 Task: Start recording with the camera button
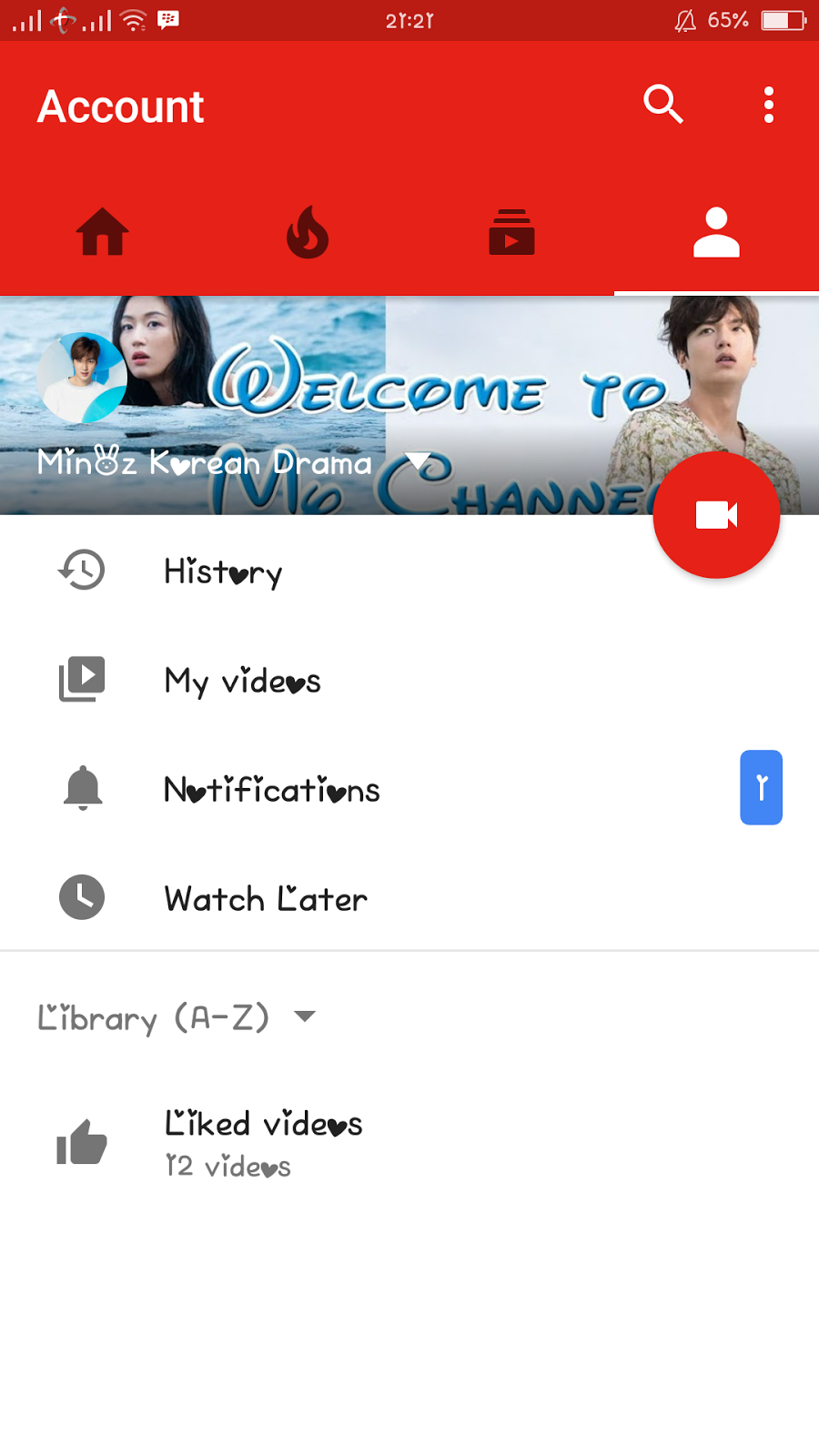(716, 515)
